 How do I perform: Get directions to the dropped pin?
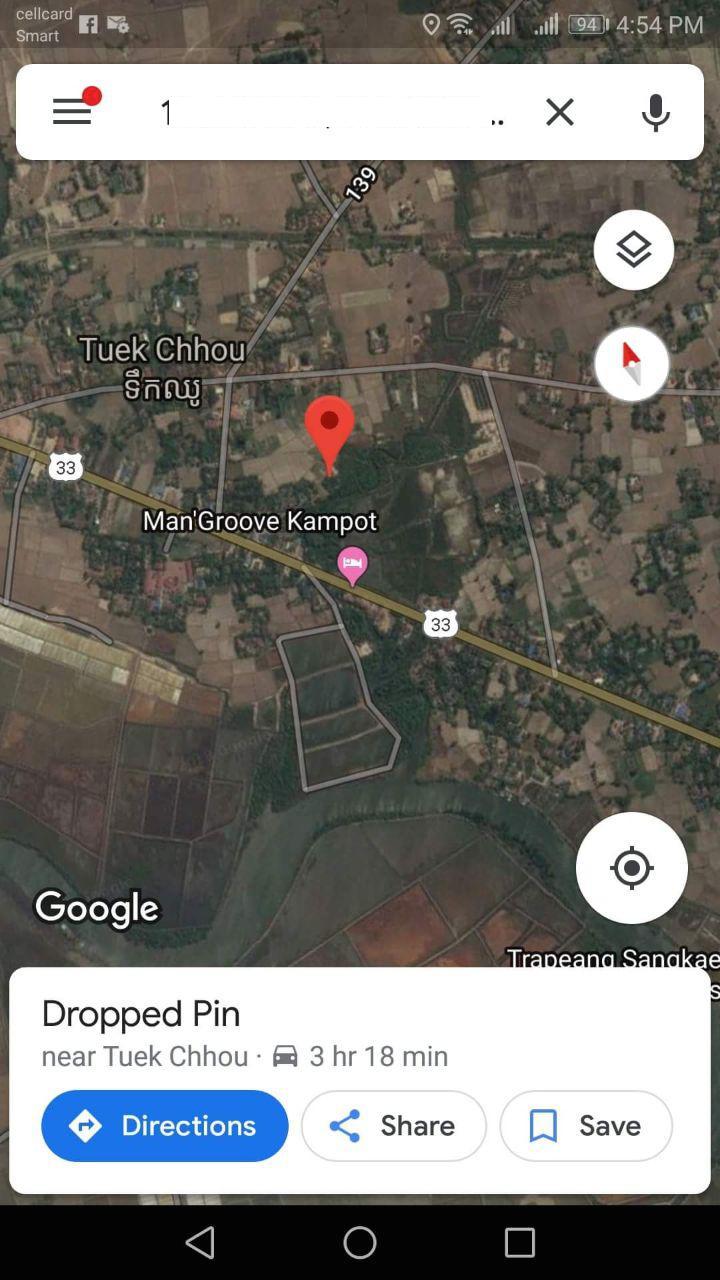point(165,1126)
